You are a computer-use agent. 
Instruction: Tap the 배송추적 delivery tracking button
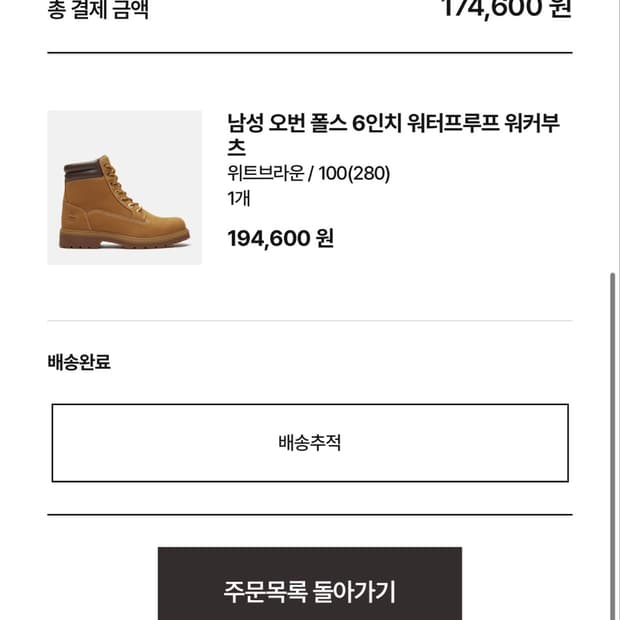click(310, 443)
